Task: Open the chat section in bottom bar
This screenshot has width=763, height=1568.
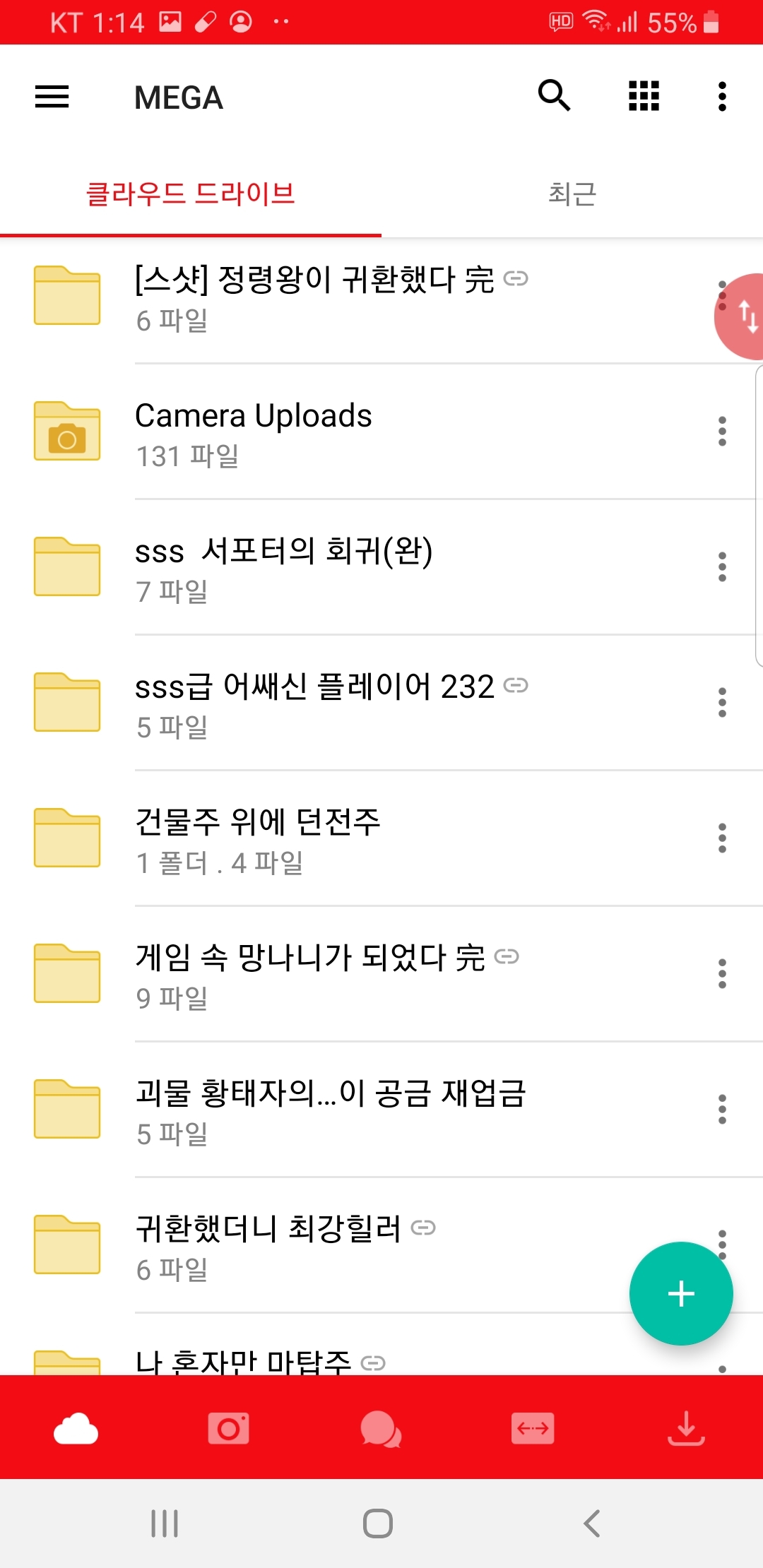Action: click(381, 1428)
